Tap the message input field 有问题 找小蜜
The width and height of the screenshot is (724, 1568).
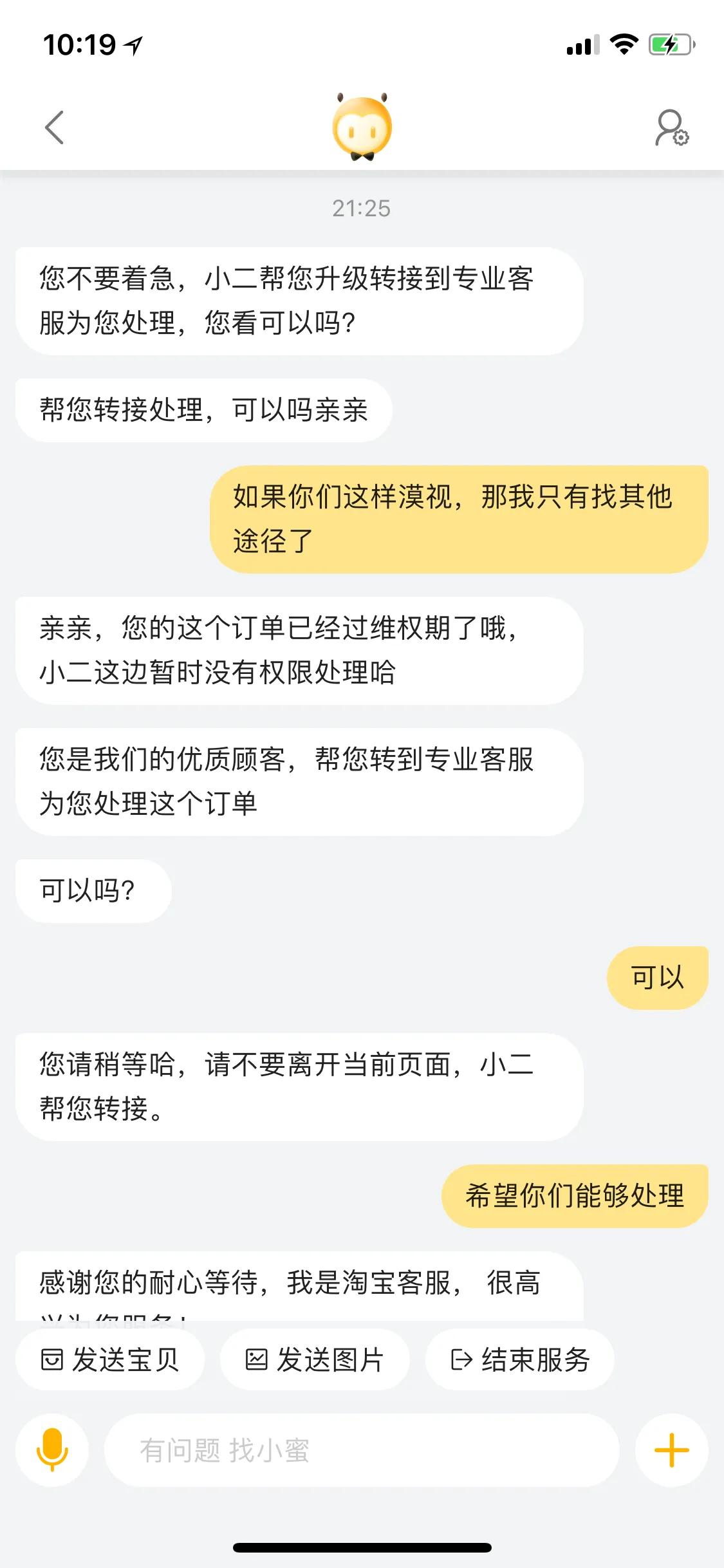coord(360,1451)
